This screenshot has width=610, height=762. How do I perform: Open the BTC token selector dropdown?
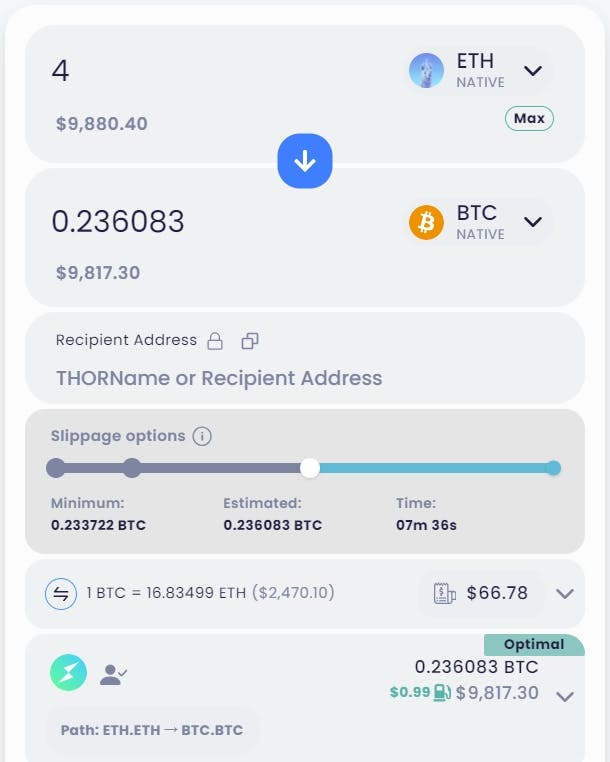coord(532,222)
